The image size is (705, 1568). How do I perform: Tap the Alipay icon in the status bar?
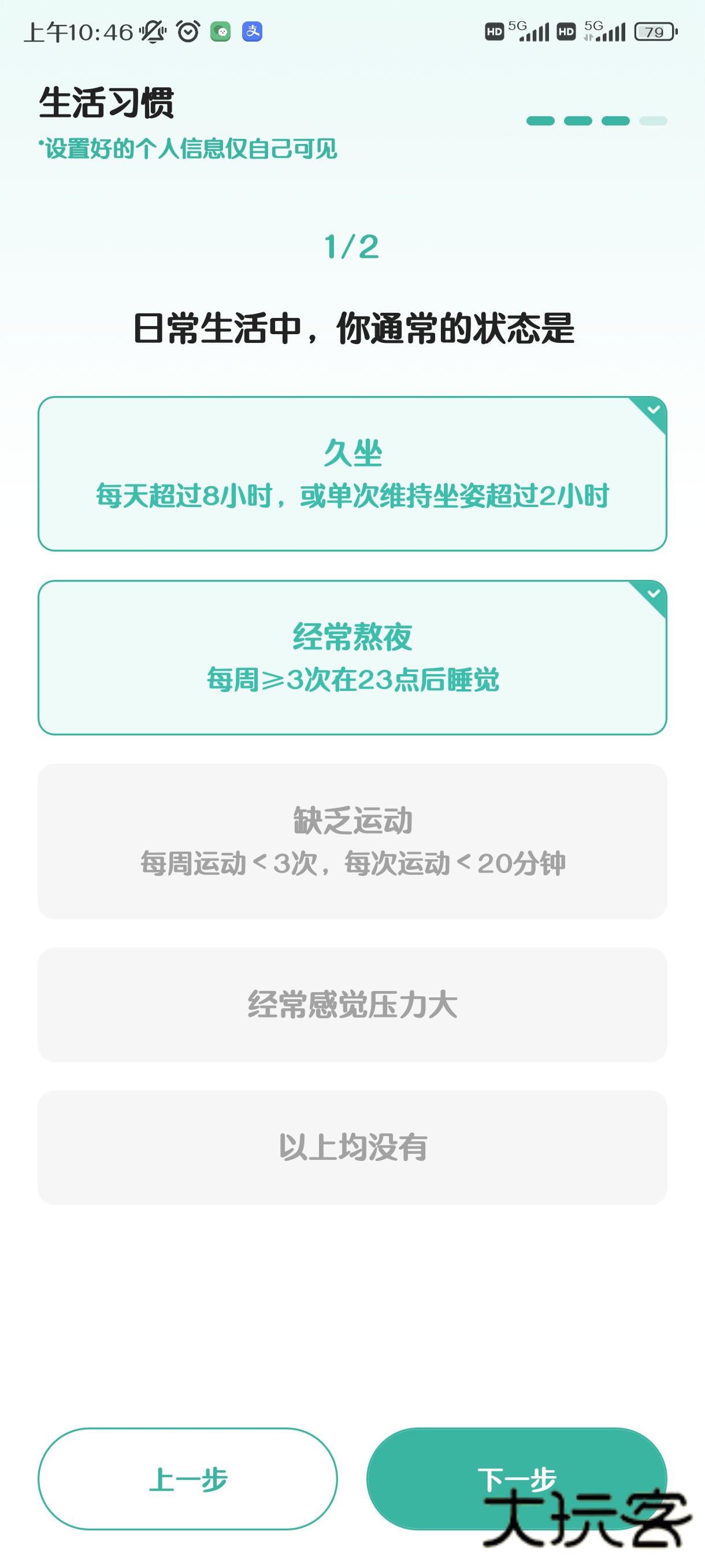click(251, 32)
